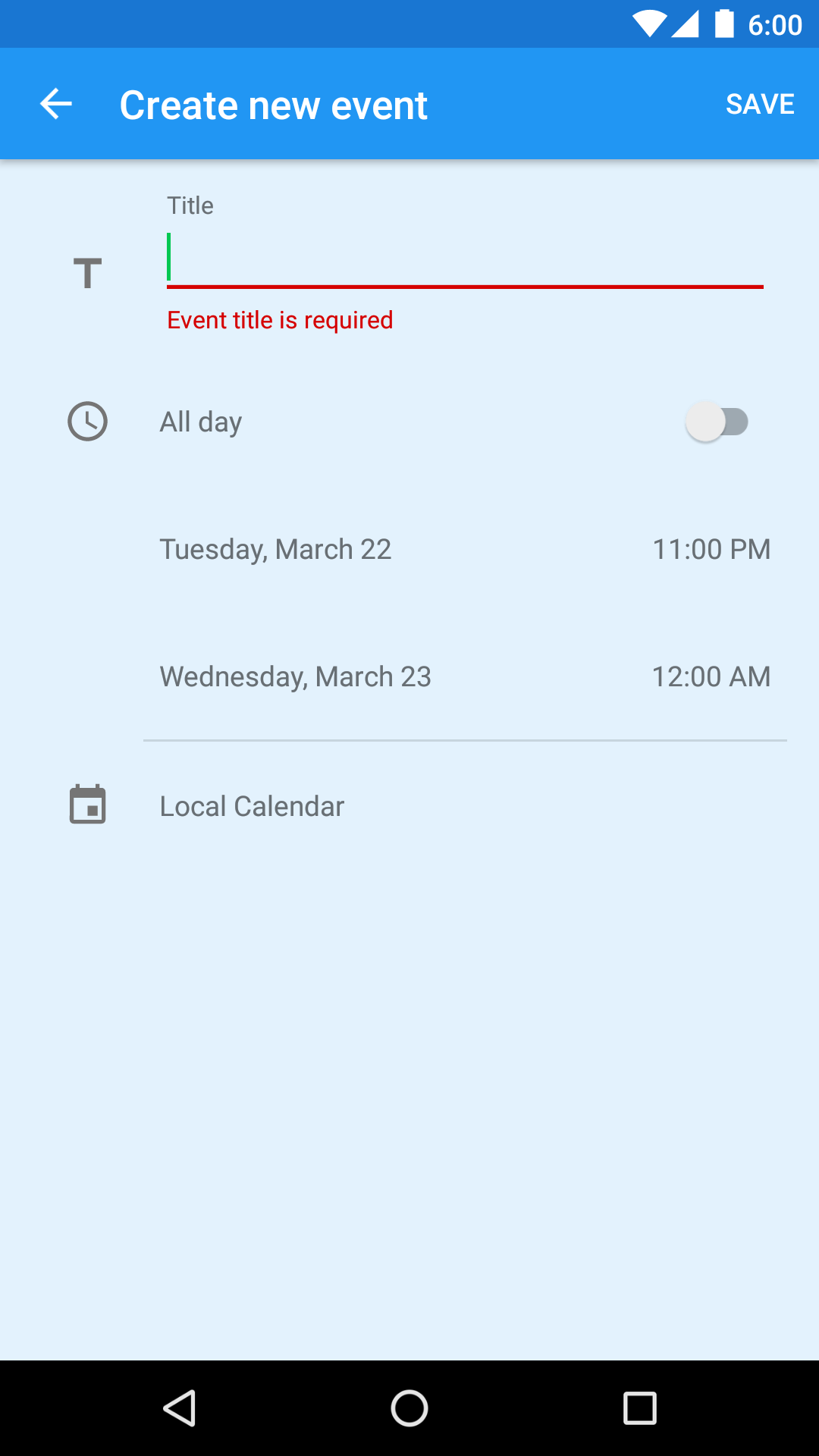
Task: Change the 12:00 AM end time
Action: click(x=711, y=676)
